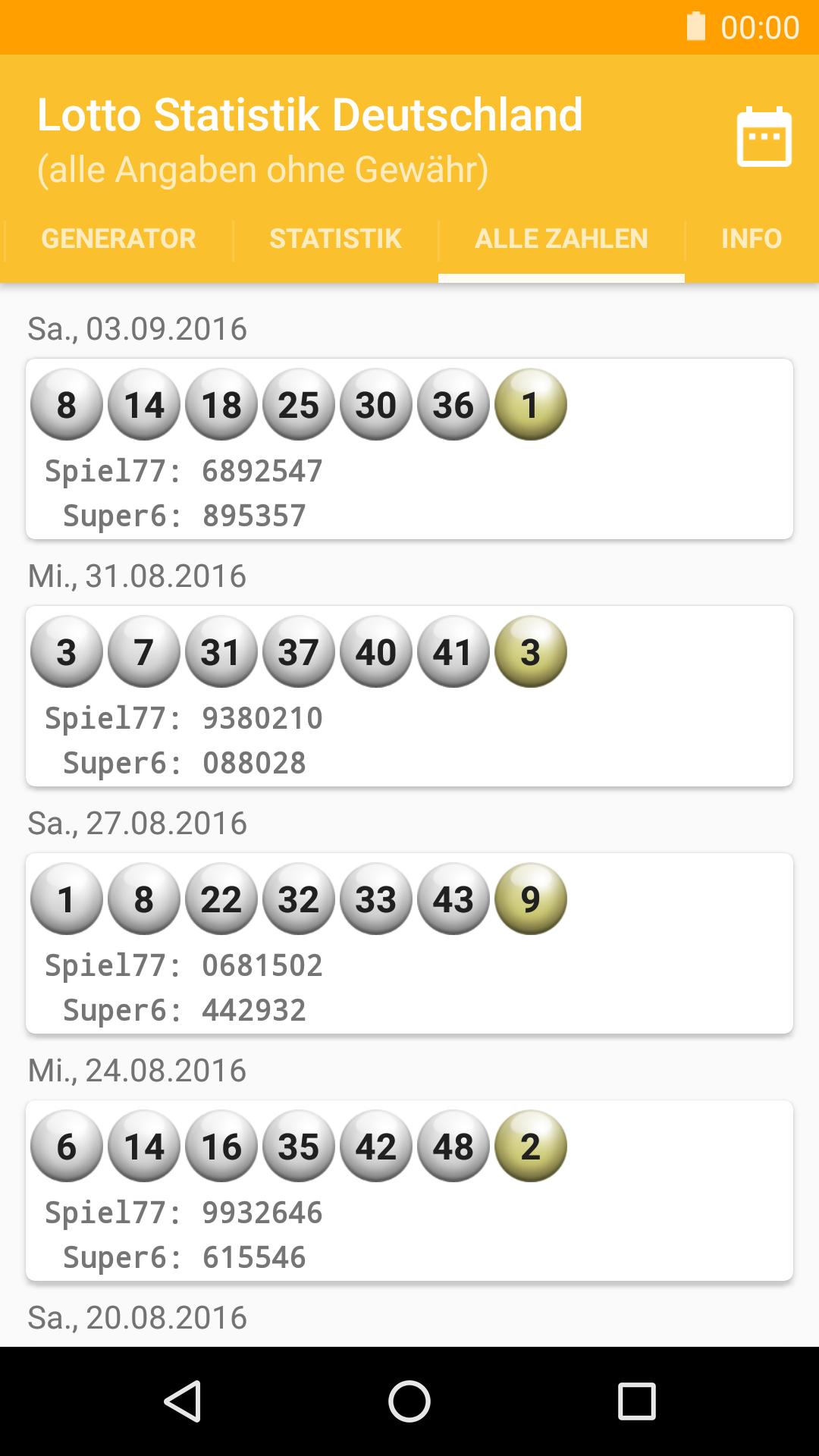The width and height of the screenshot is (819, 1456).
Task: Switch to the Generator tab
Action: click(x=118, y=239)
